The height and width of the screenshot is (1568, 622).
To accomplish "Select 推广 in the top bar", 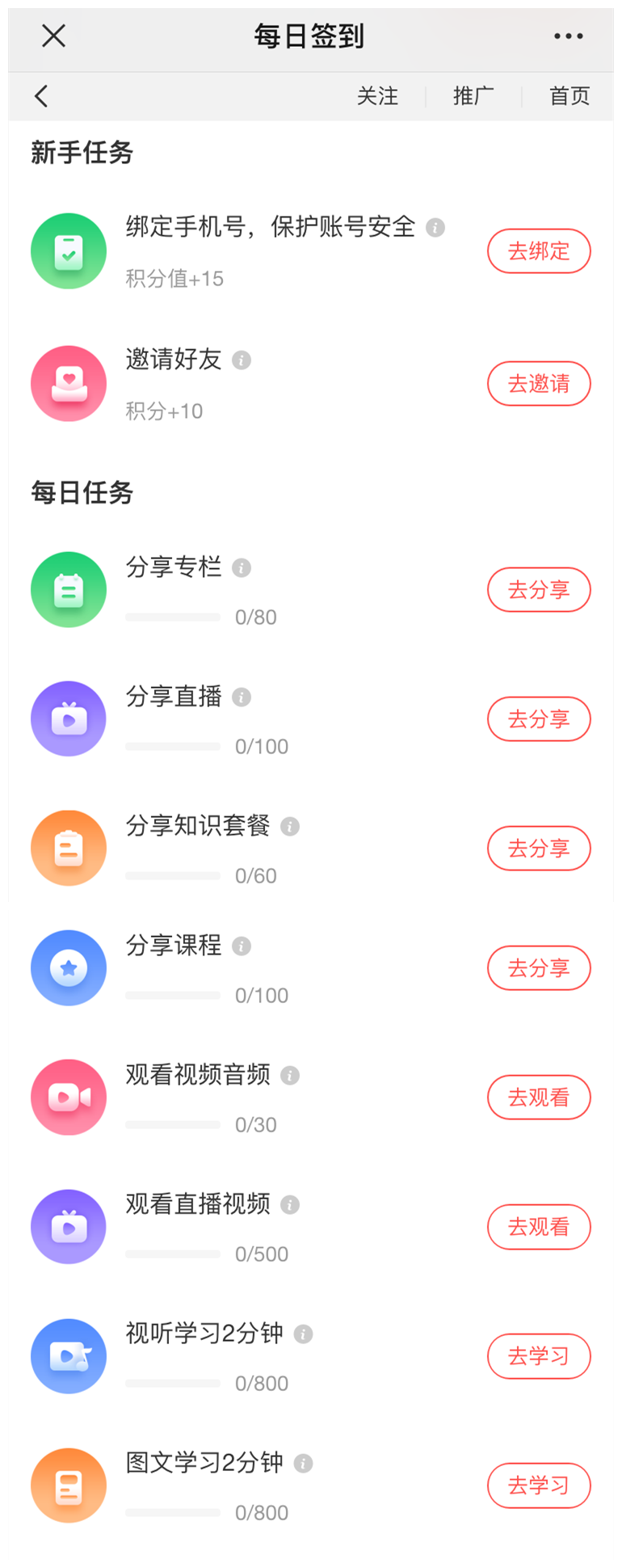I will click(x=473, y=96).
